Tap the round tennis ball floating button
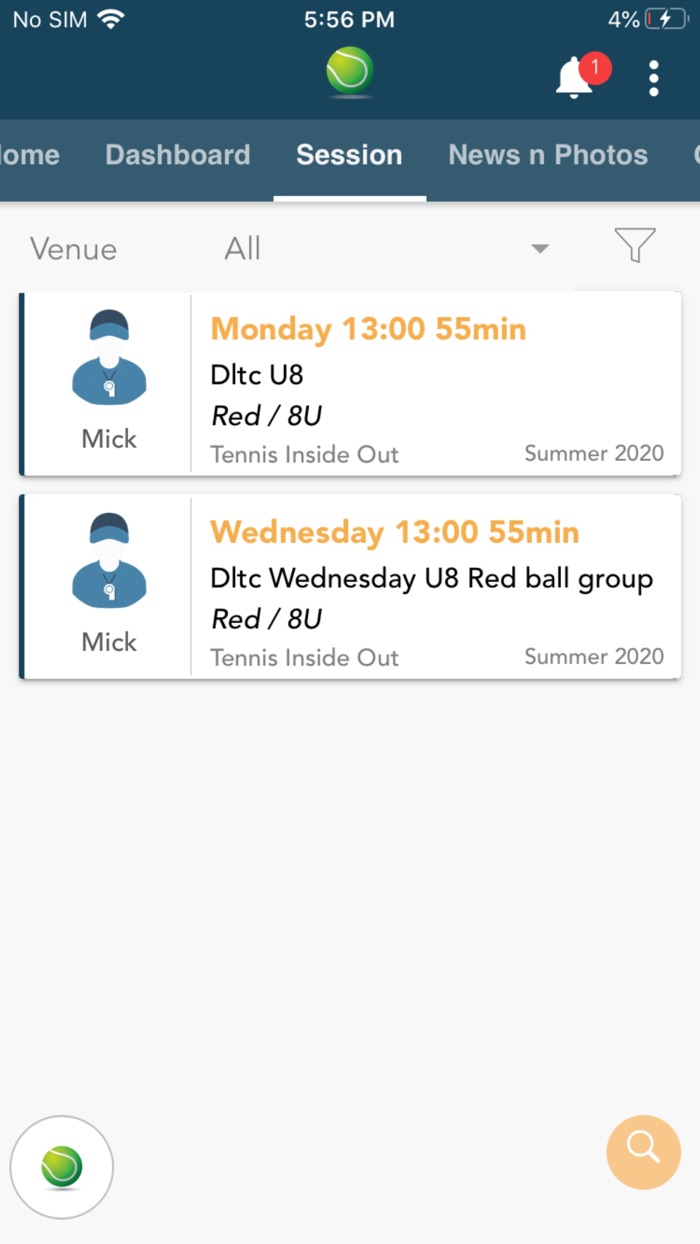Viewport: 700px width, 1244px height. point(62,1167)
